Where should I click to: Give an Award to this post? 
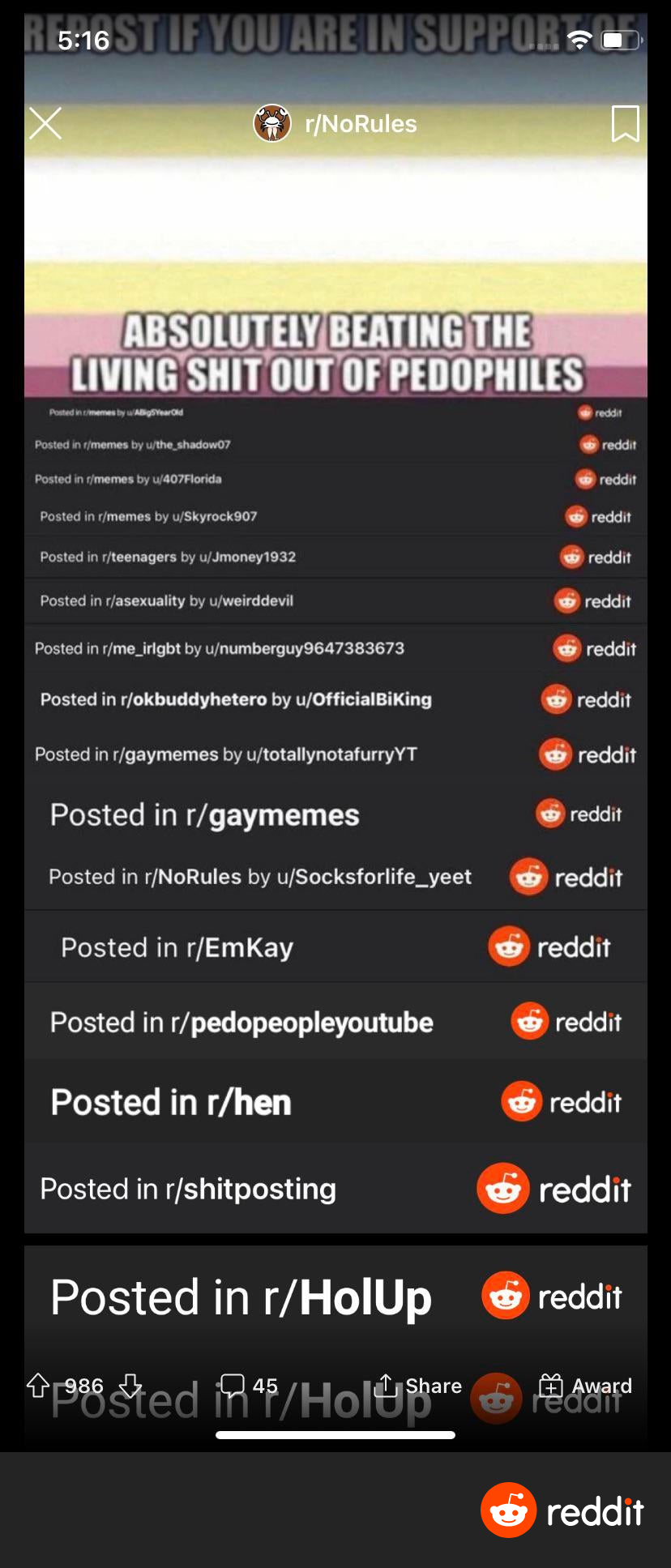tap(585, 1385)
